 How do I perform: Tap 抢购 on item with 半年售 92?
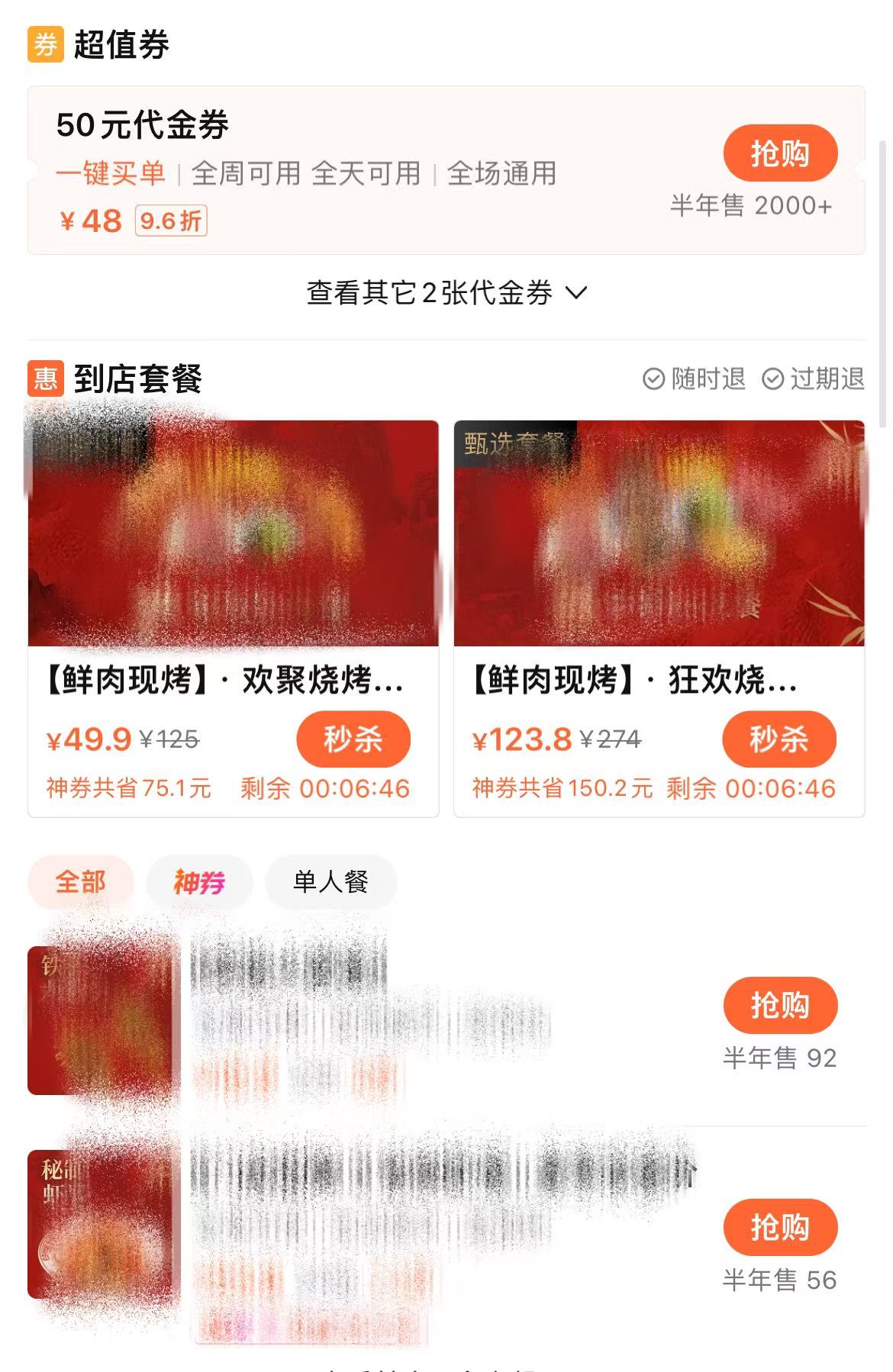(780, 1005)
